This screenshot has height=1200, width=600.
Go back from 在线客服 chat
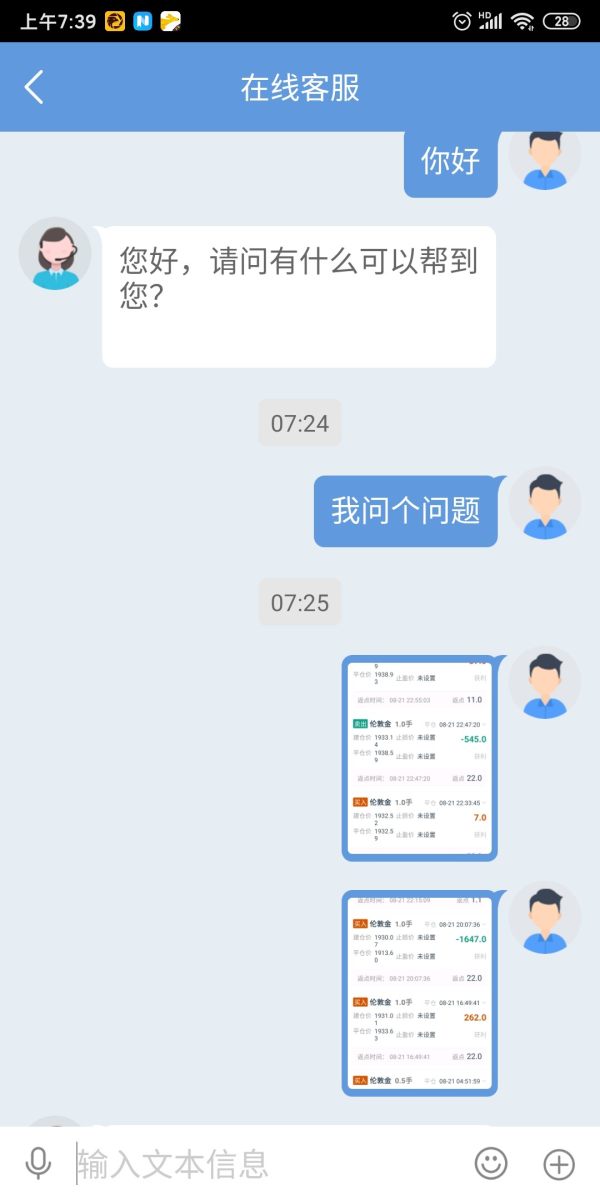click(34, 87)
